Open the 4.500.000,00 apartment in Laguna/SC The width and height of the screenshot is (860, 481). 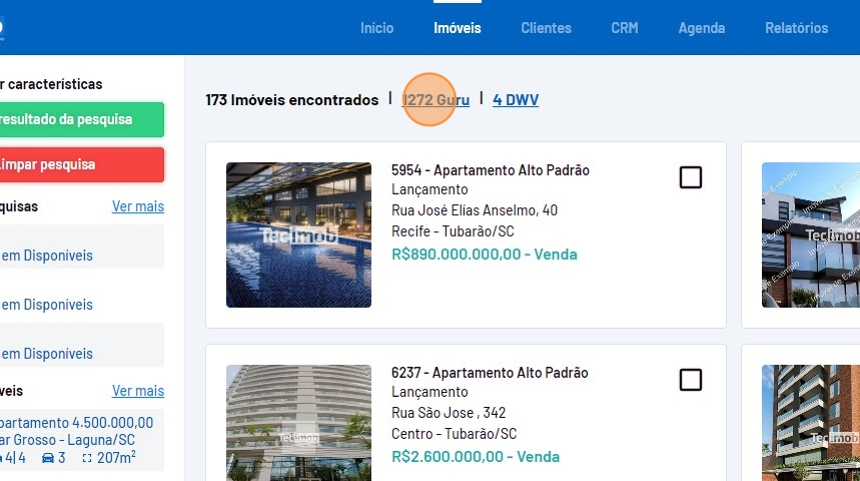click(78, 423)
